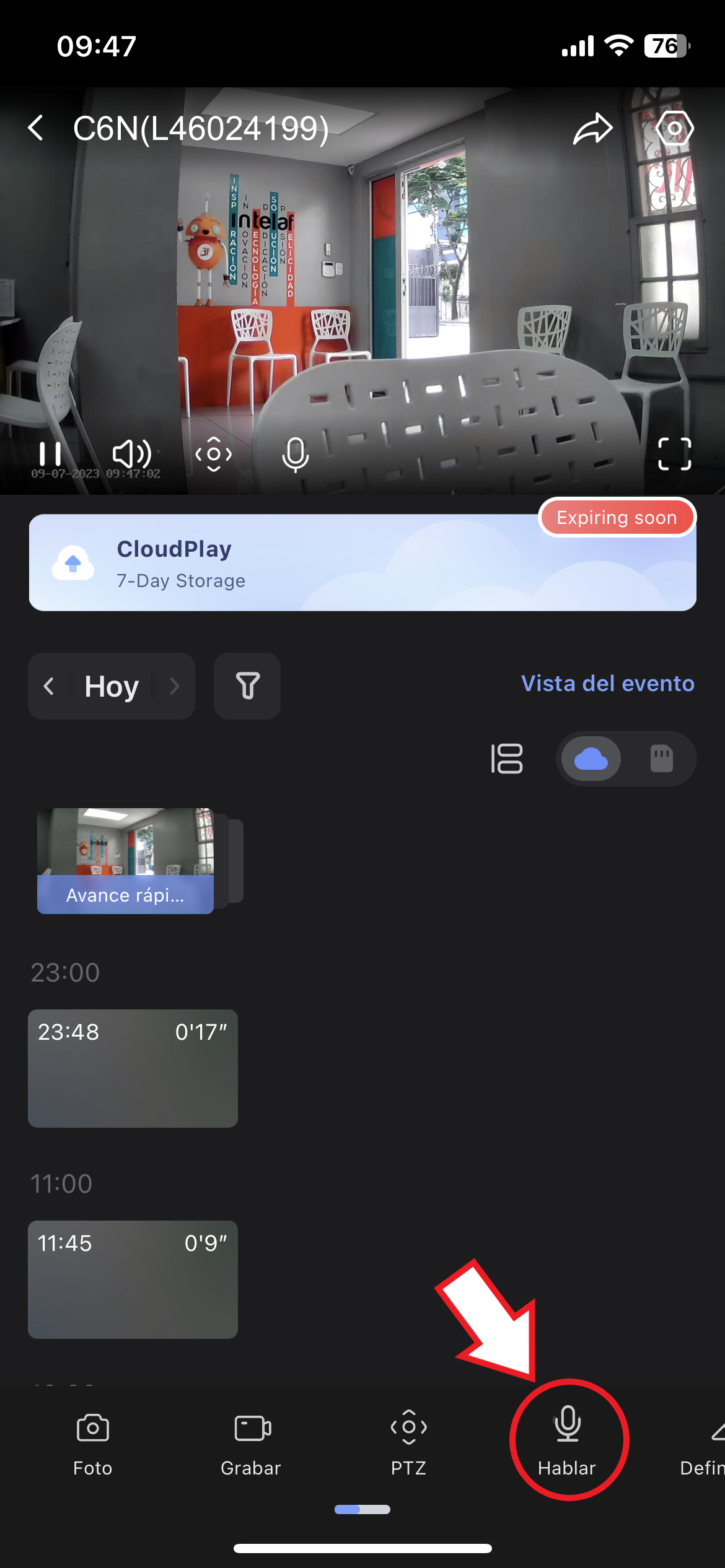
Task: Go back from the C6N camera view
Action: click(37, 128)
